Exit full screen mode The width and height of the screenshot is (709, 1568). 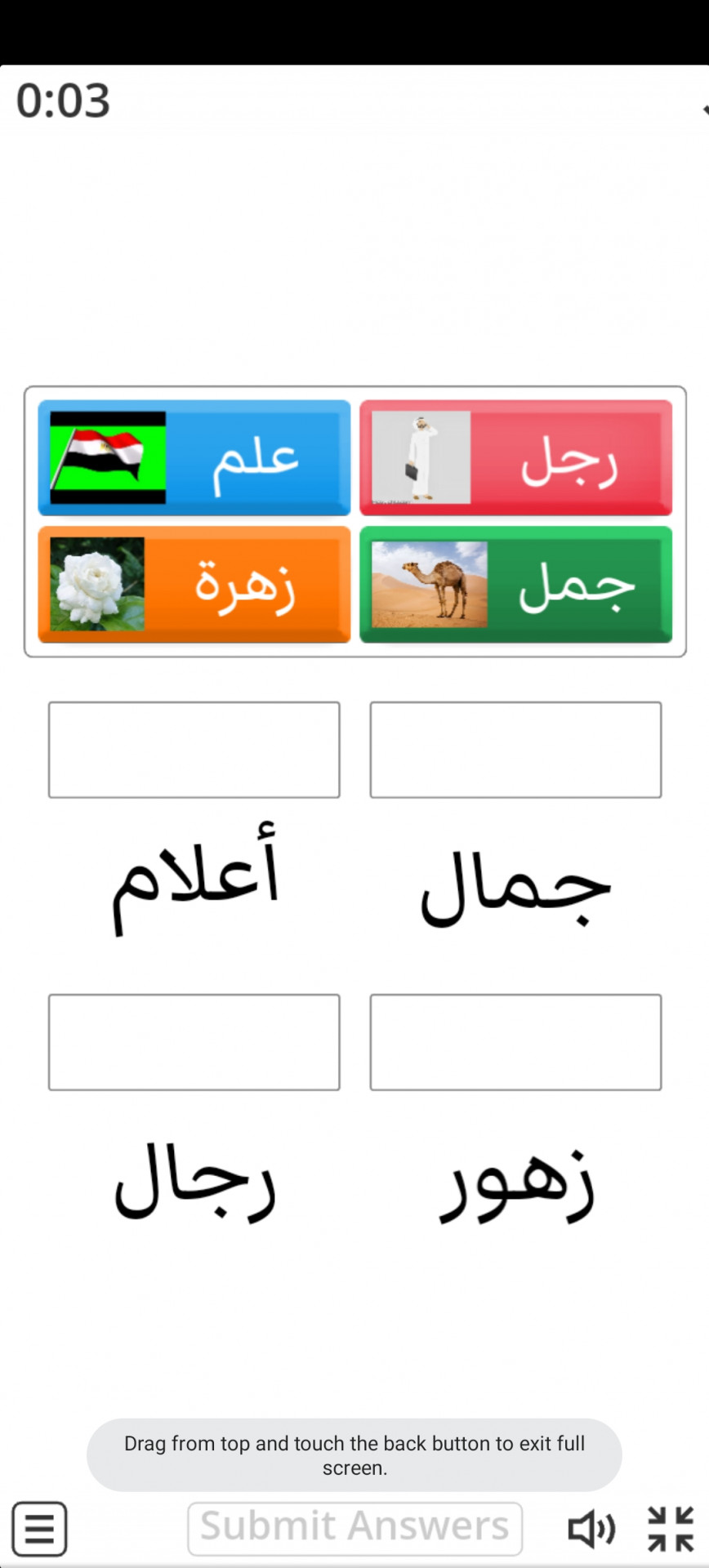[x=671, y=1528]
